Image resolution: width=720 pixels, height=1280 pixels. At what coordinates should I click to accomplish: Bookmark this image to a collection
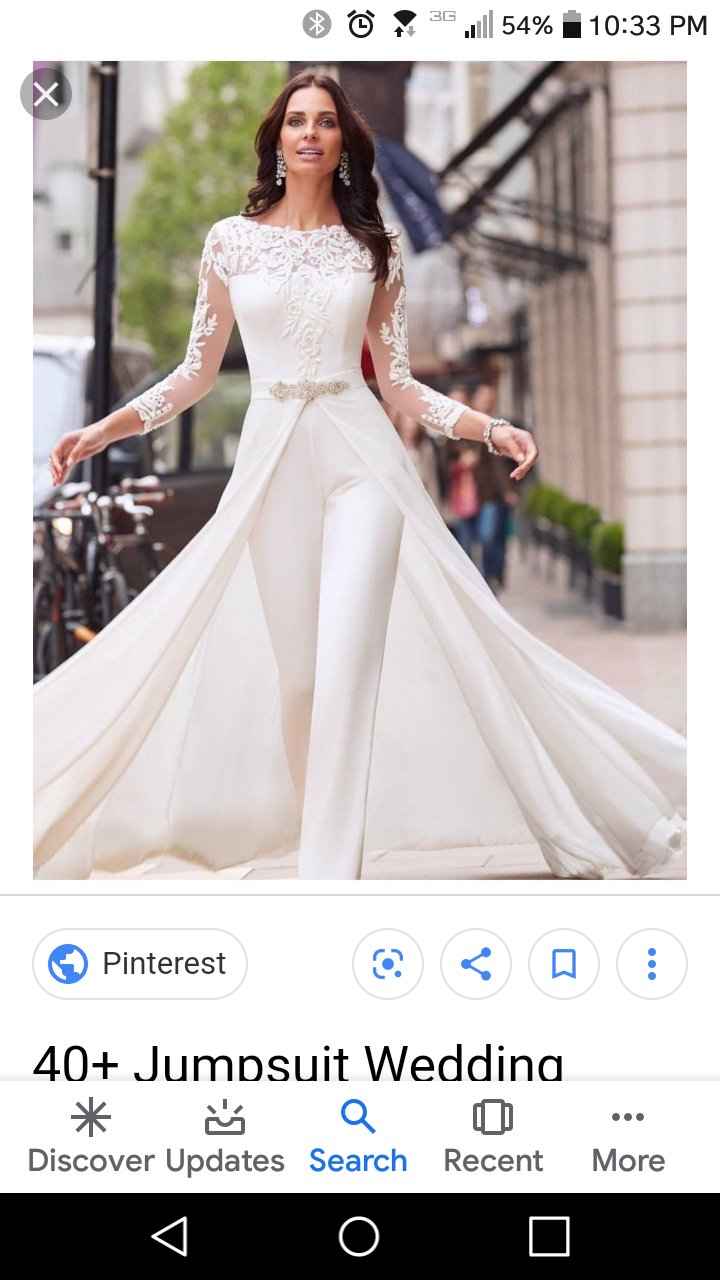tap(564, 964)
